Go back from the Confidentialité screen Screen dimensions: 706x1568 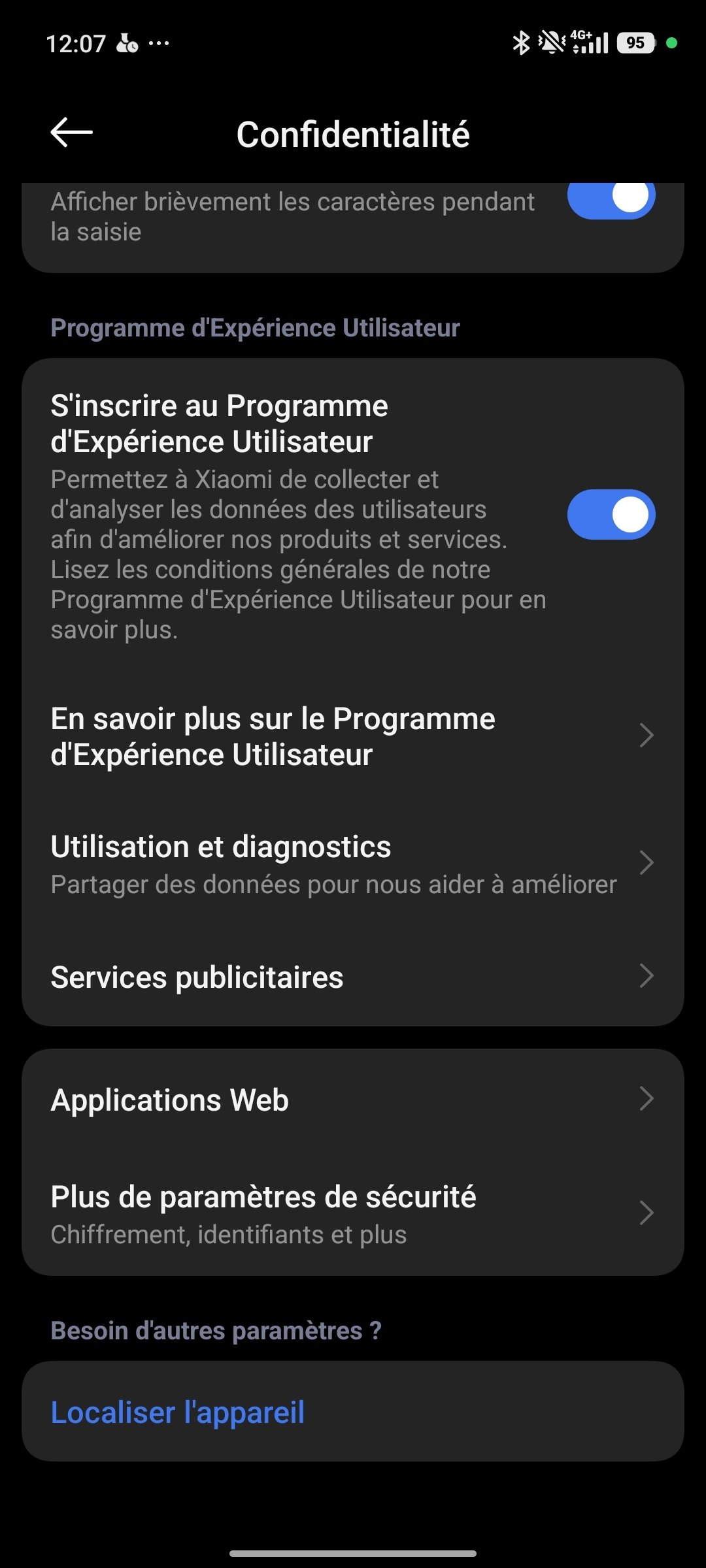(x=71, y=133)
